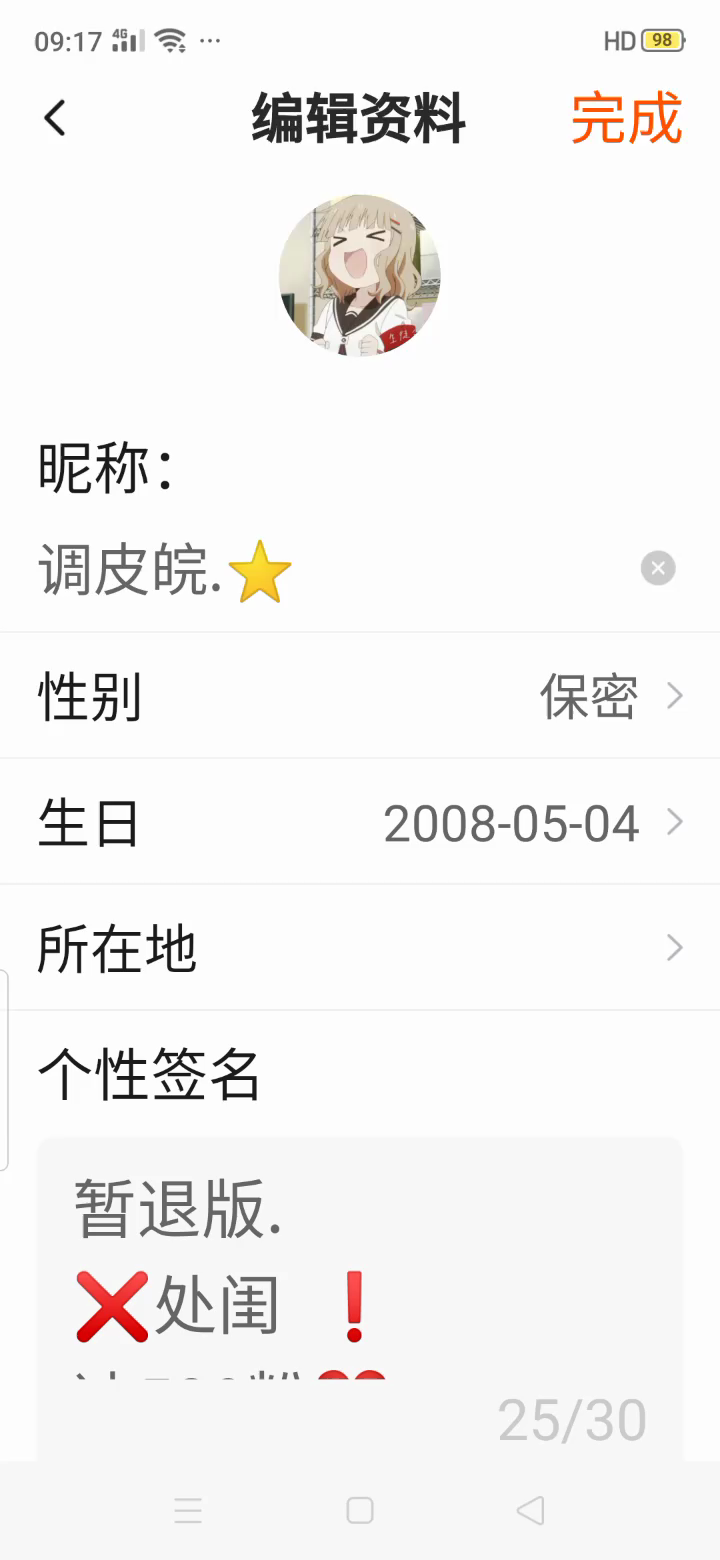Go to the system home screen

click(x=360, y=1510)
